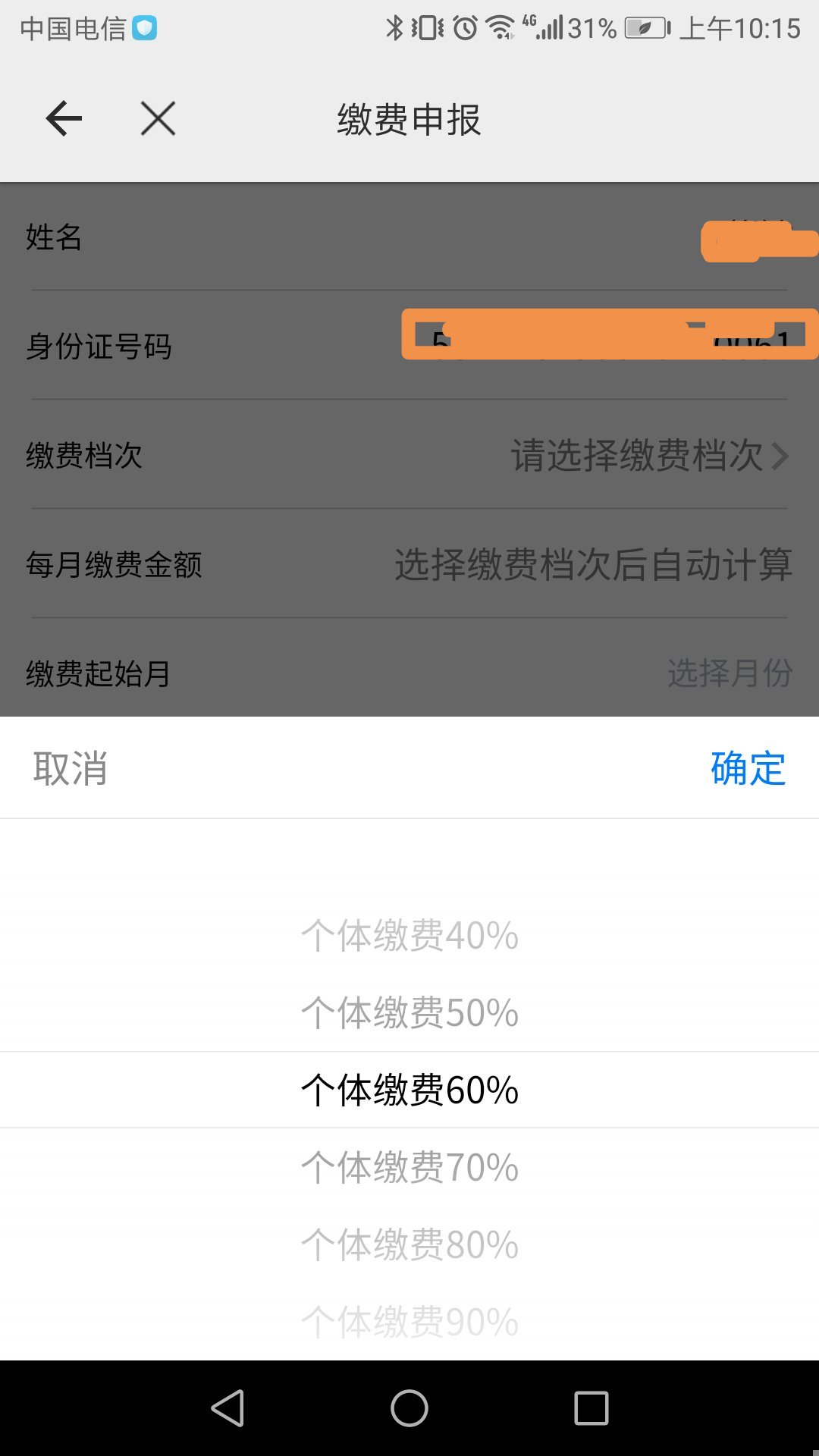The width and height of the screenshot is (819, 1456).
Task: Cancel the picker with 取消
Action: click(x=71, y=768)
